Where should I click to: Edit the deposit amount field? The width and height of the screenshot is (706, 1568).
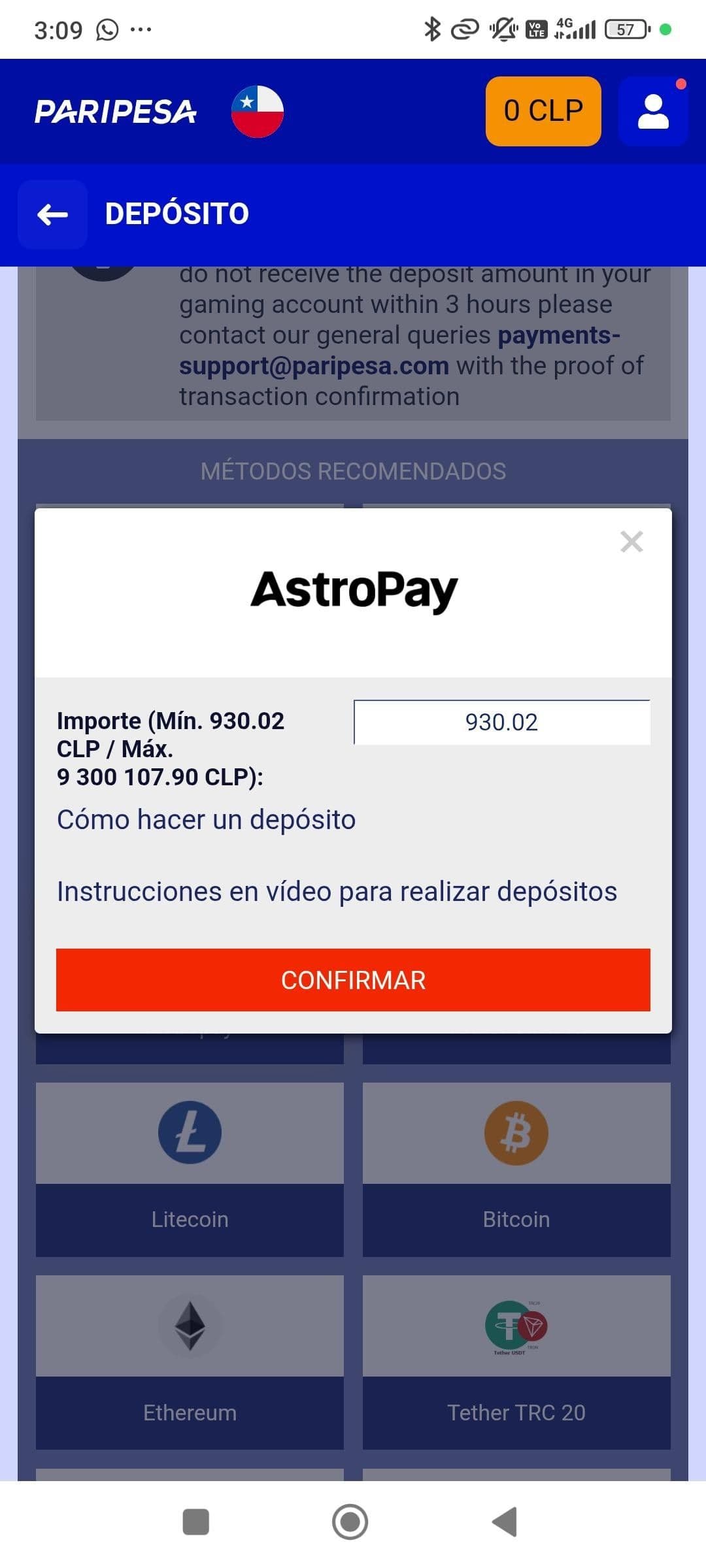[502, 721]
